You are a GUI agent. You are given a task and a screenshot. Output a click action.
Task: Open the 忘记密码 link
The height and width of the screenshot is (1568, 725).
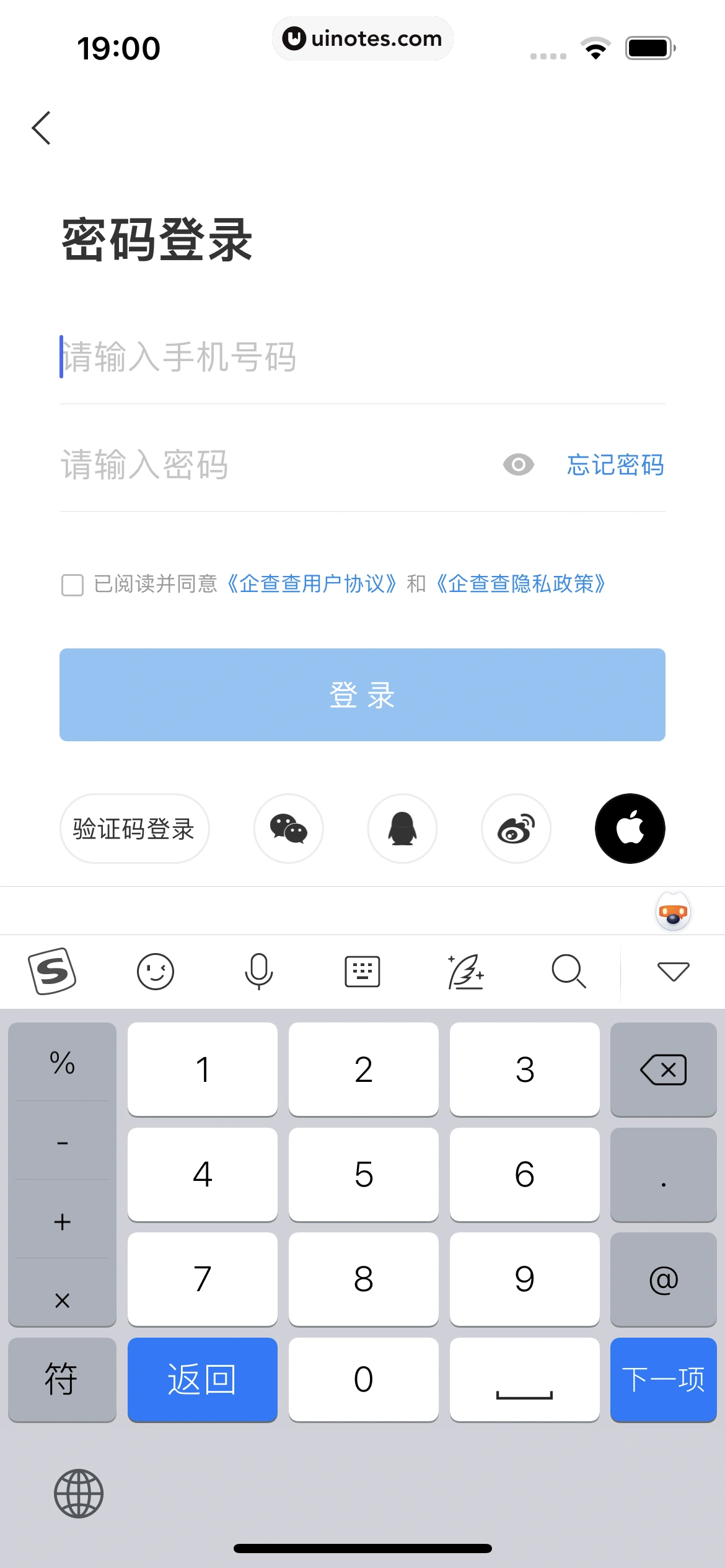[x=615, y=465]
